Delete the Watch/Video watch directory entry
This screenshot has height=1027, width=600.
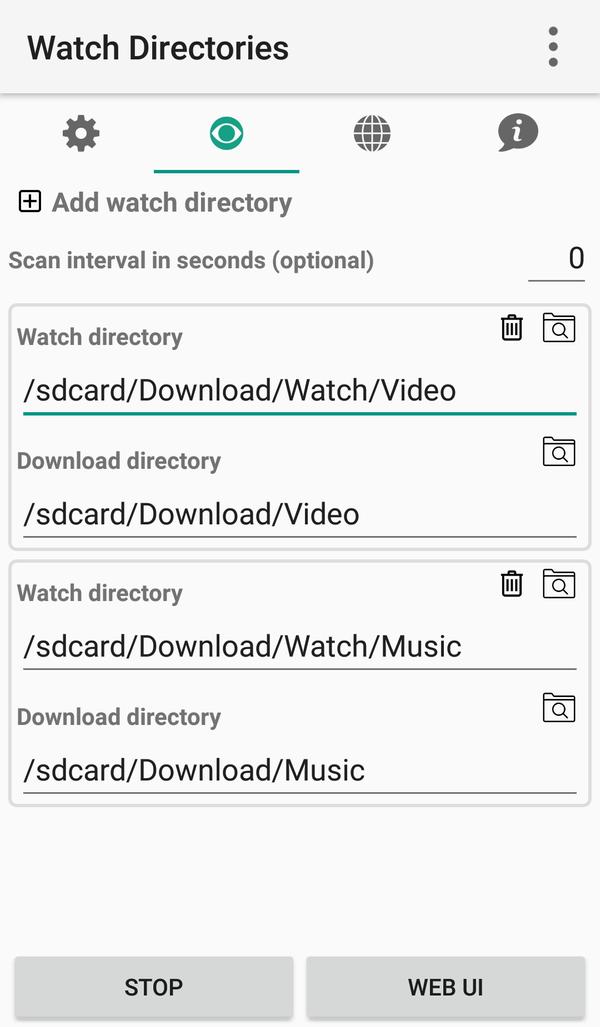512,327
